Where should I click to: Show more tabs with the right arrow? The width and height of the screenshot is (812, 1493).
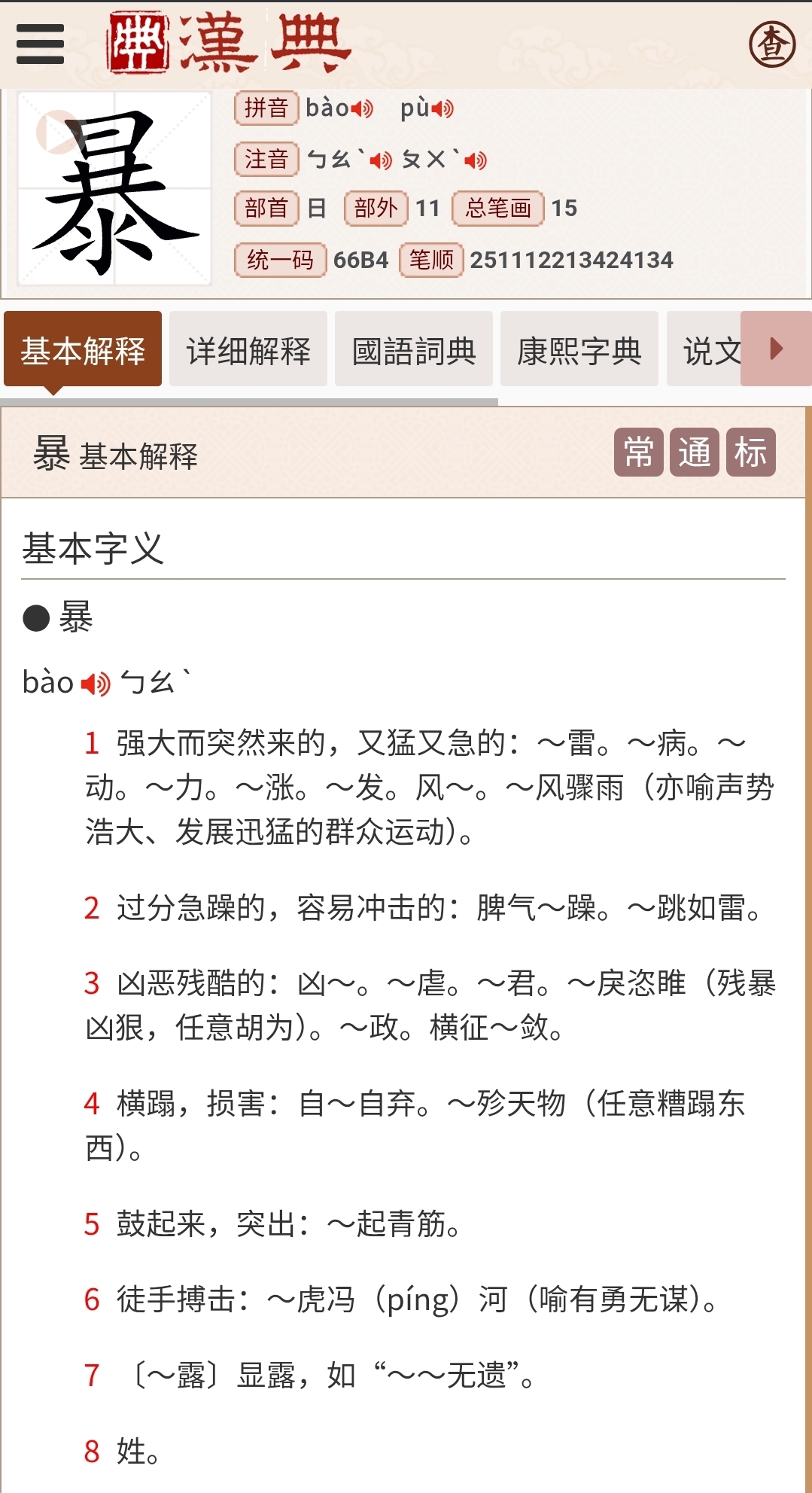point(777,349)
